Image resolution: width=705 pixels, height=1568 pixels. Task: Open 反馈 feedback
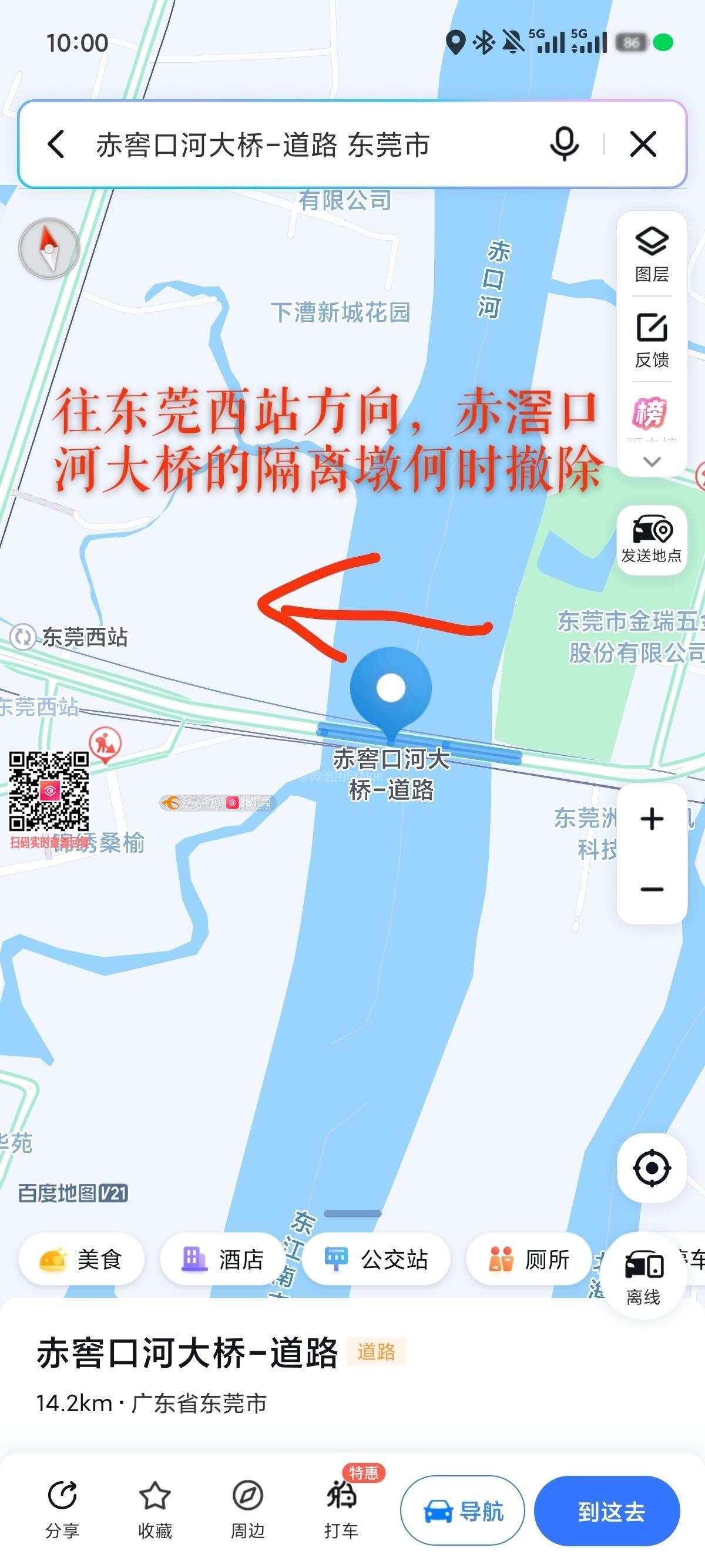pos(652,340)
